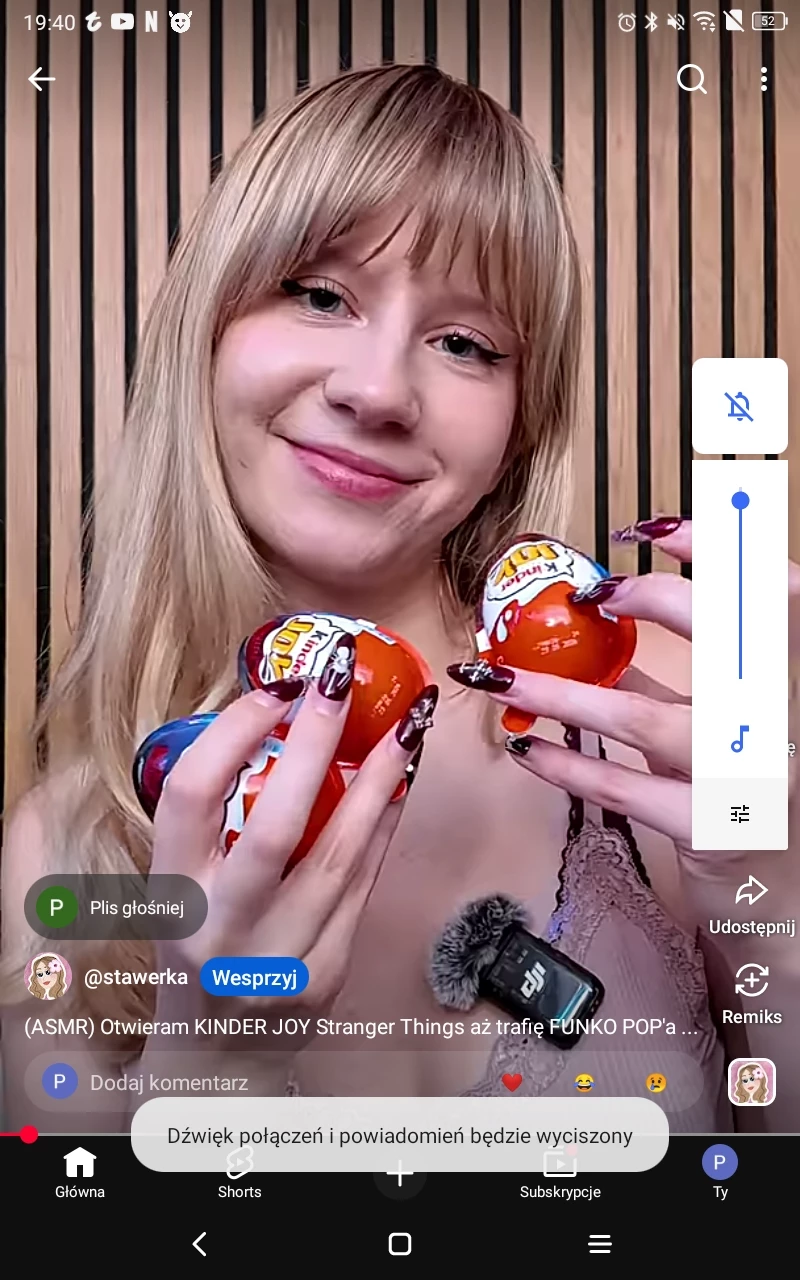Open the Ty profile tab
This screenshot has height=1280, width=800.
[720, 1172]
